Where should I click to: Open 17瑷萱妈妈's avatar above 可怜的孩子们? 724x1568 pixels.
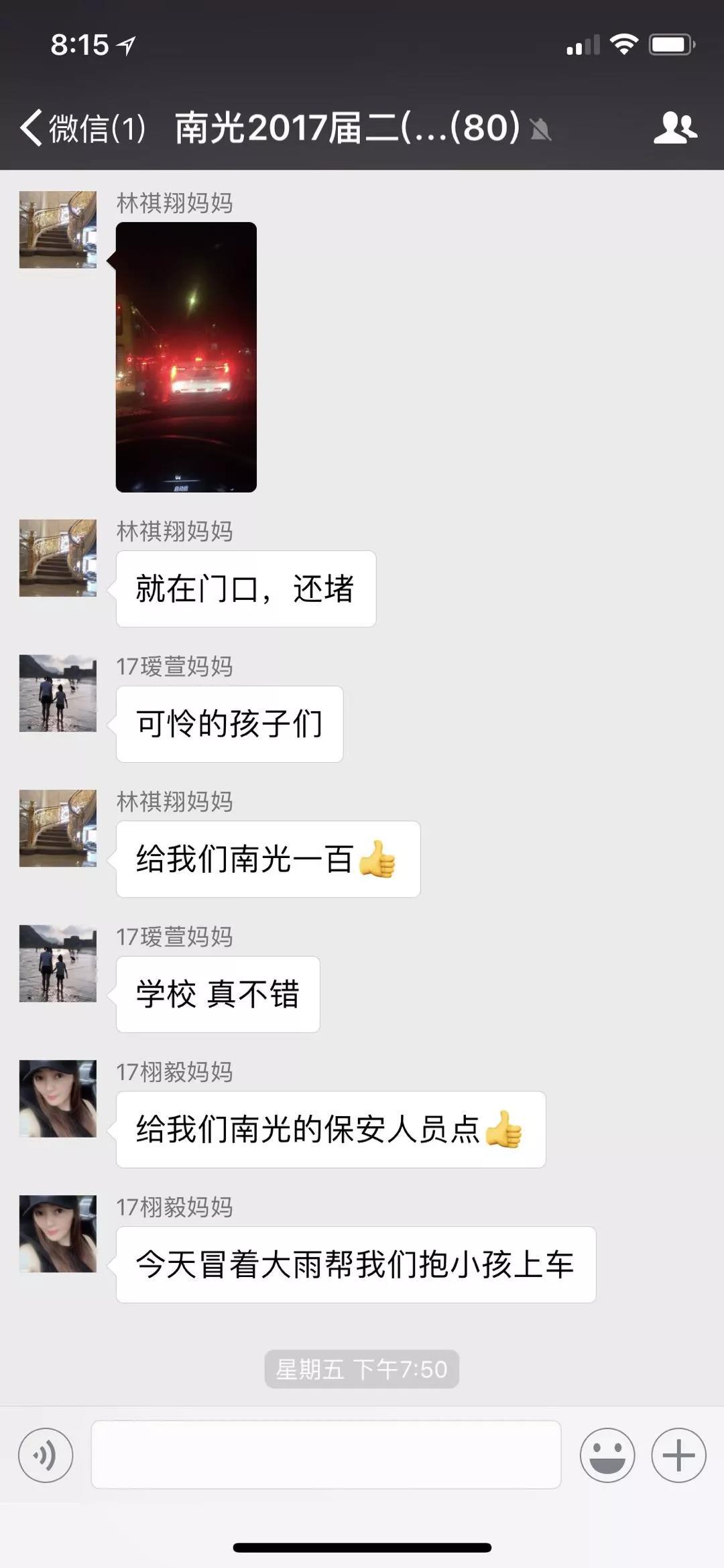click(x=58, y=693)
